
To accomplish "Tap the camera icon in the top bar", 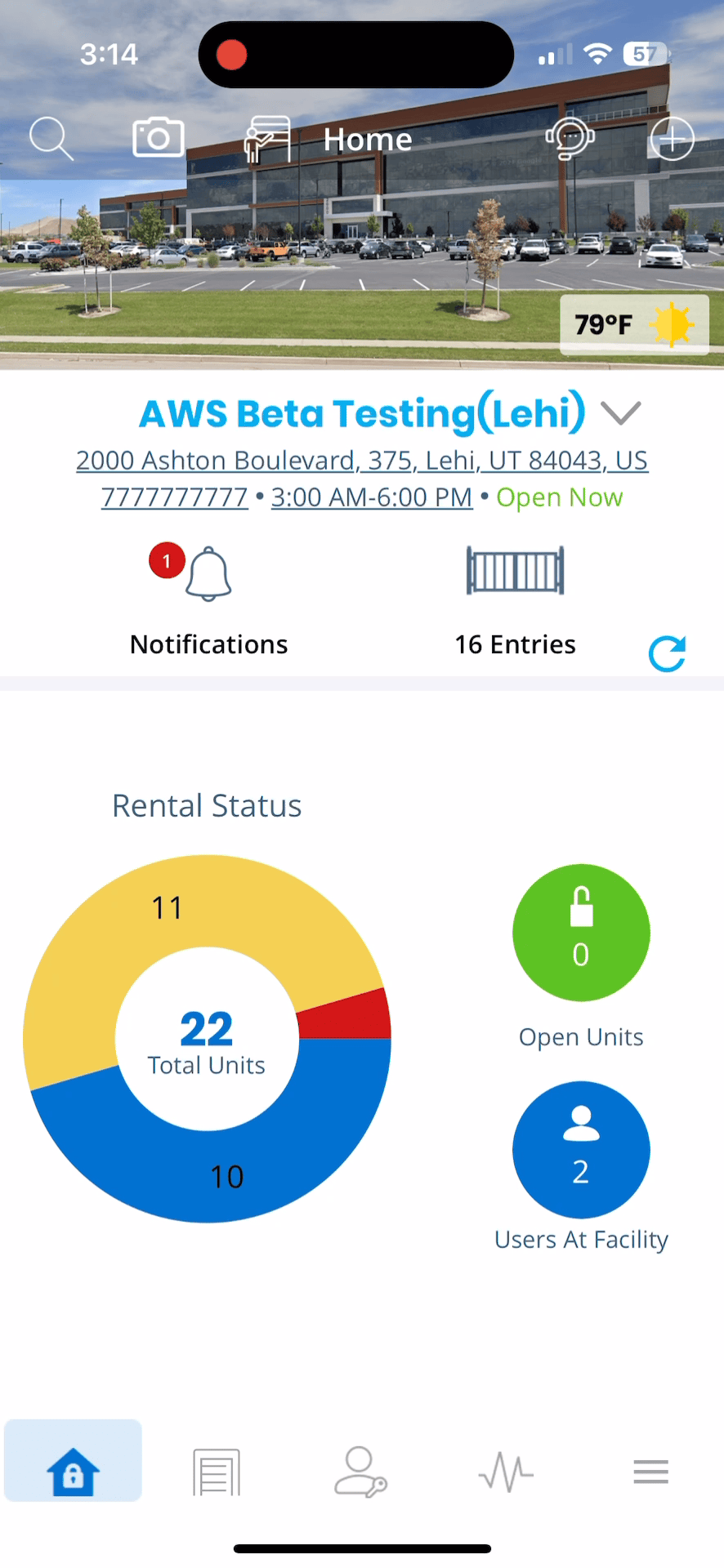I will (x=158, y=137).
